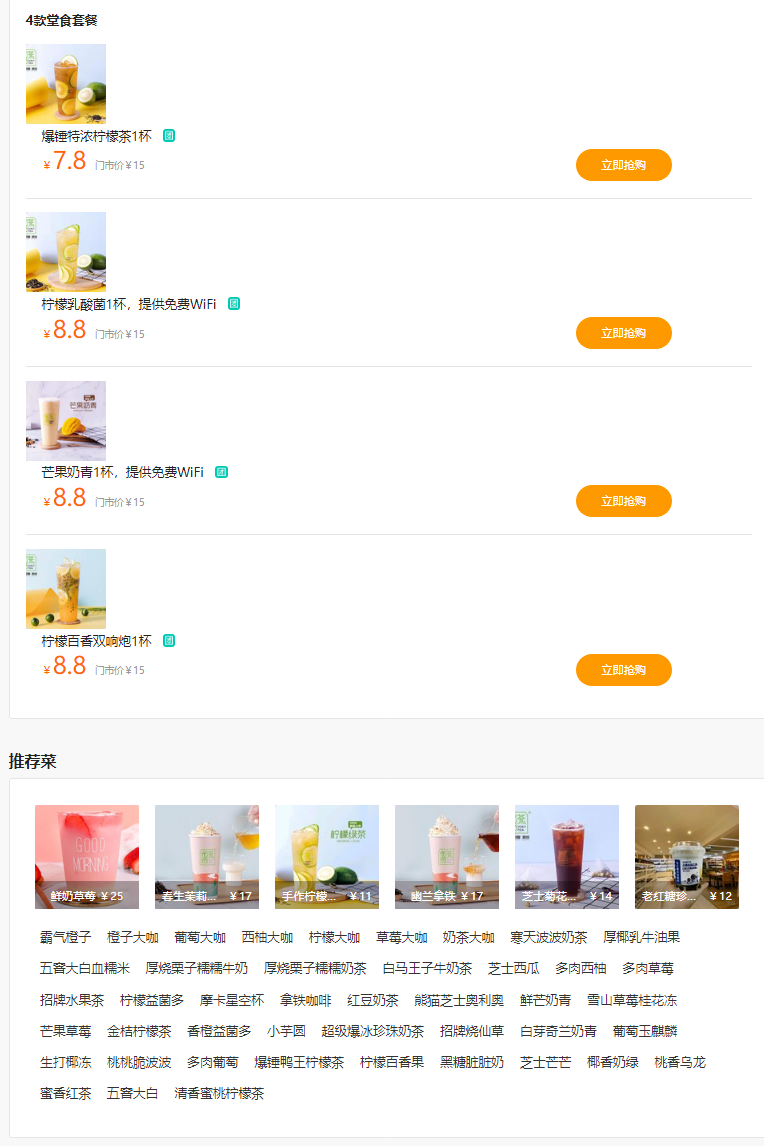
Task: Open the 春生茉莉 ¥17 recommended dish
Action: (207, 856)
